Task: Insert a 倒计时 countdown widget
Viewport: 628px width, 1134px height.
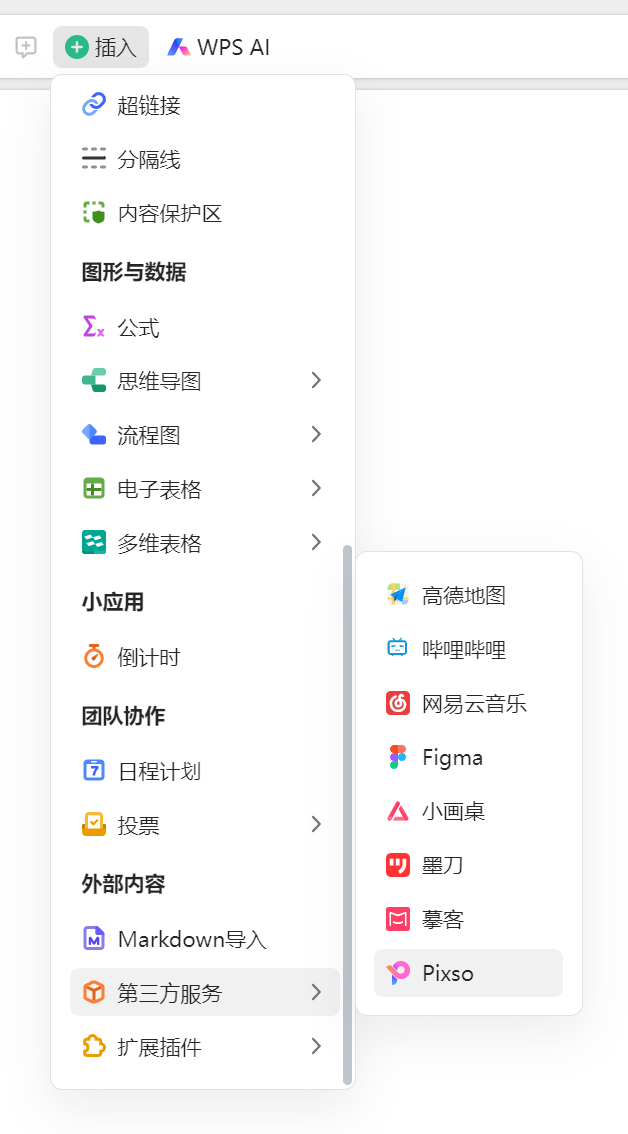Action: pyautogui.click(x=205, y=657)
